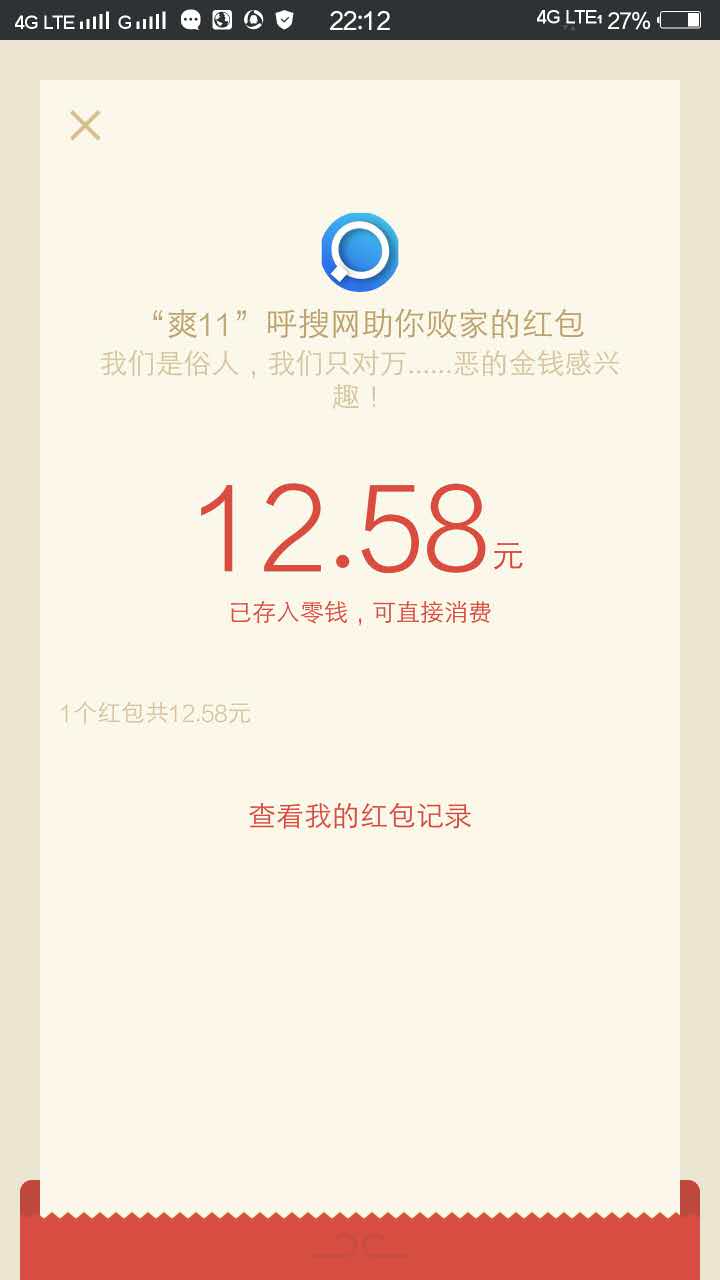Close the red packet details
Image resolution: width=720 pixels, height=1280 pixels.
coord(85,126)
